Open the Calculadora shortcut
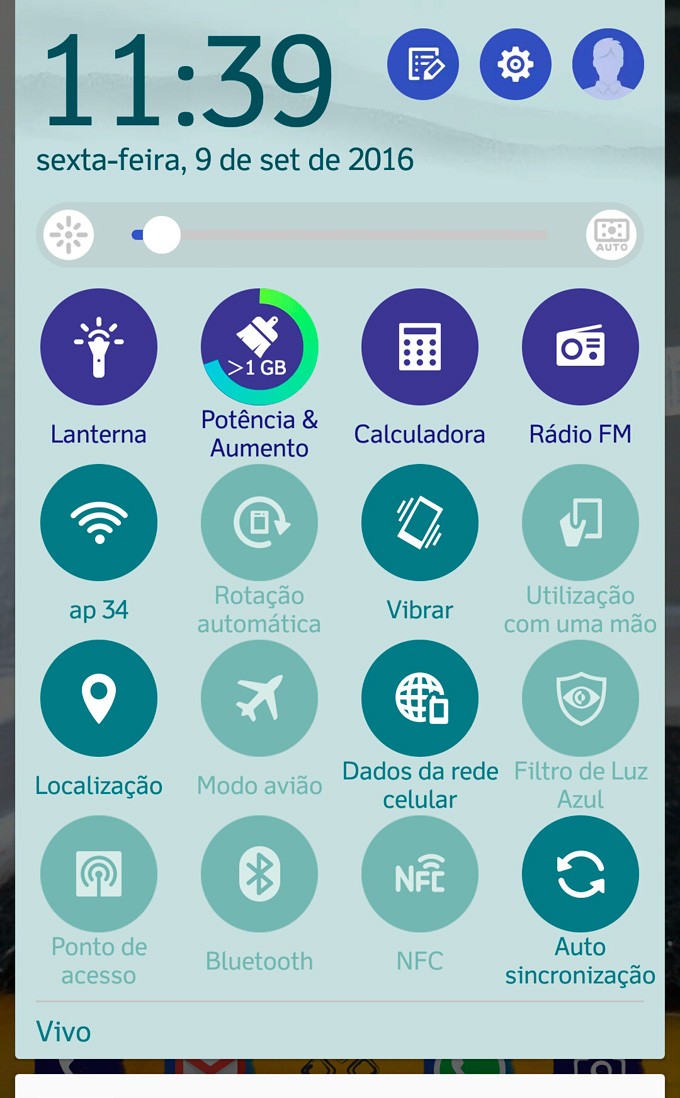Viewport: 680px width, 1098px height. tap(420, 347)
